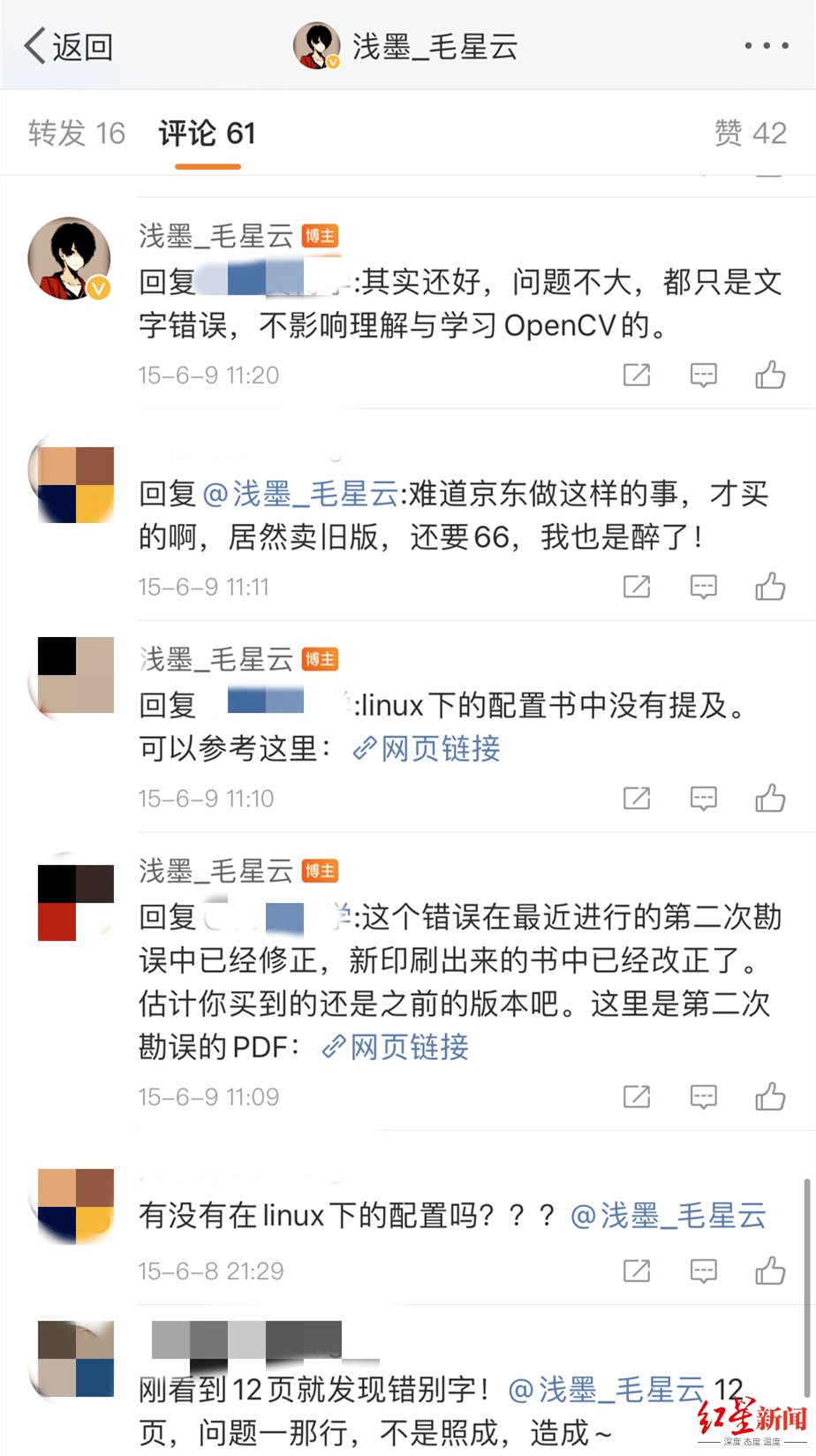Tap the 返回 back button

(69, 46)
